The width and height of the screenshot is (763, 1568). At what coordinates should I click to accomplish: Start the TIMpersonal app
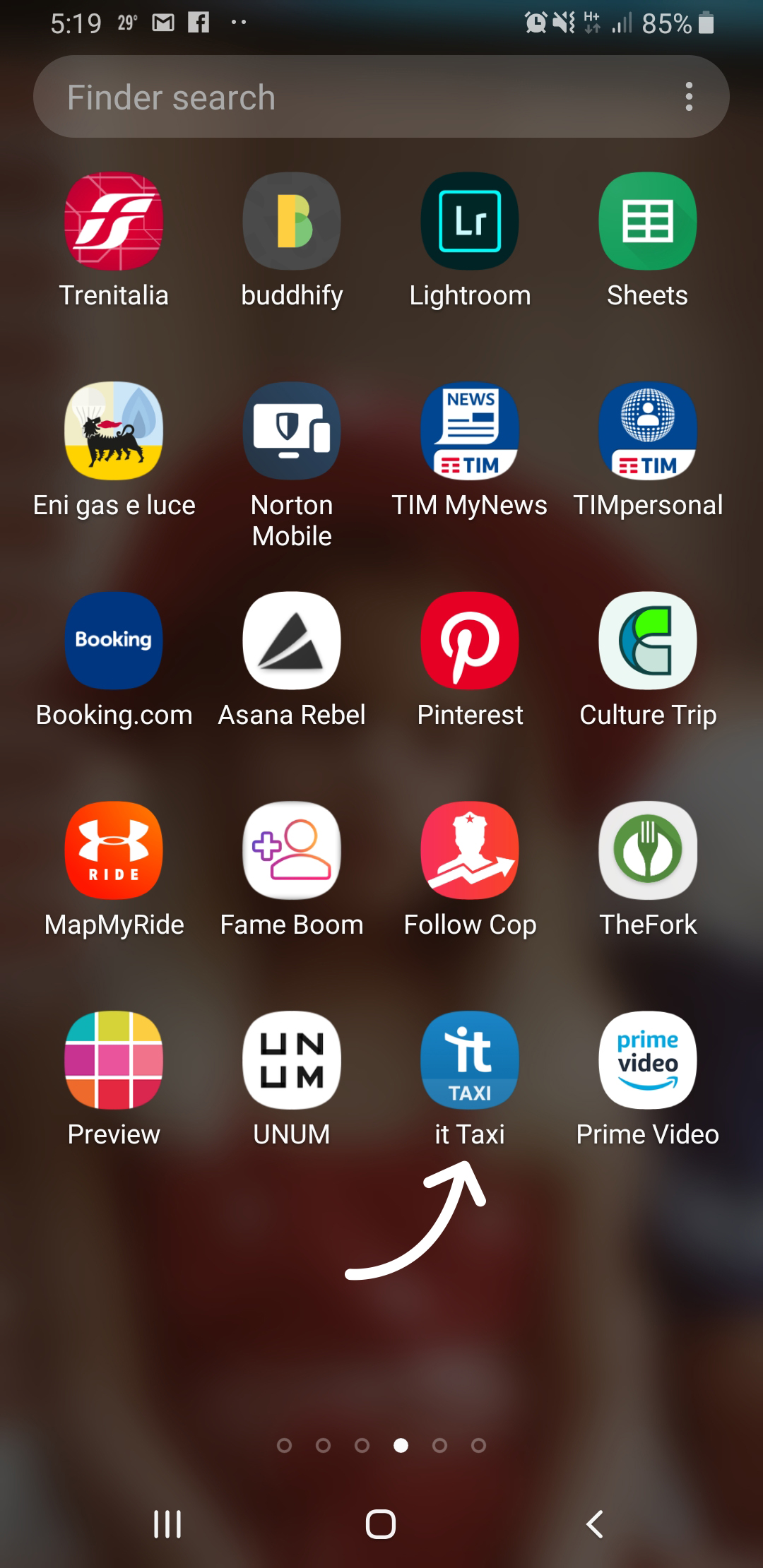coord(647,431)
